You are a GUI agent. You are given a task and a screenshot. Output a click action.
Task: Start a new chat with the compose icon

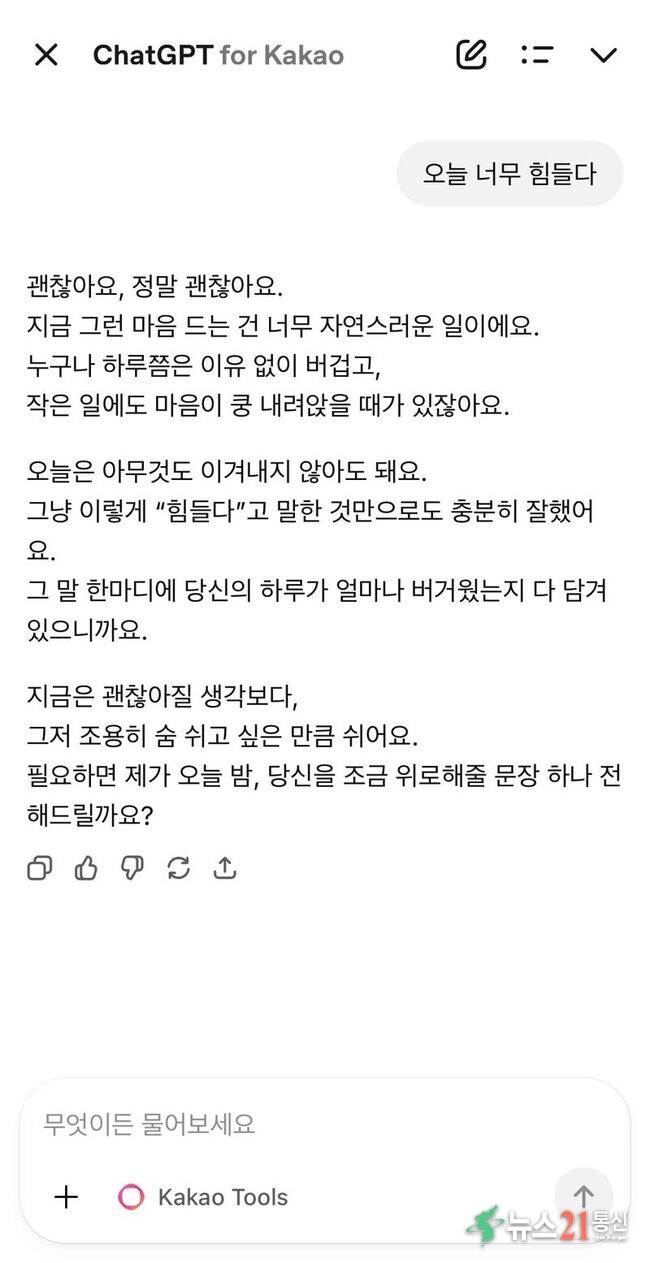[471, 55]
